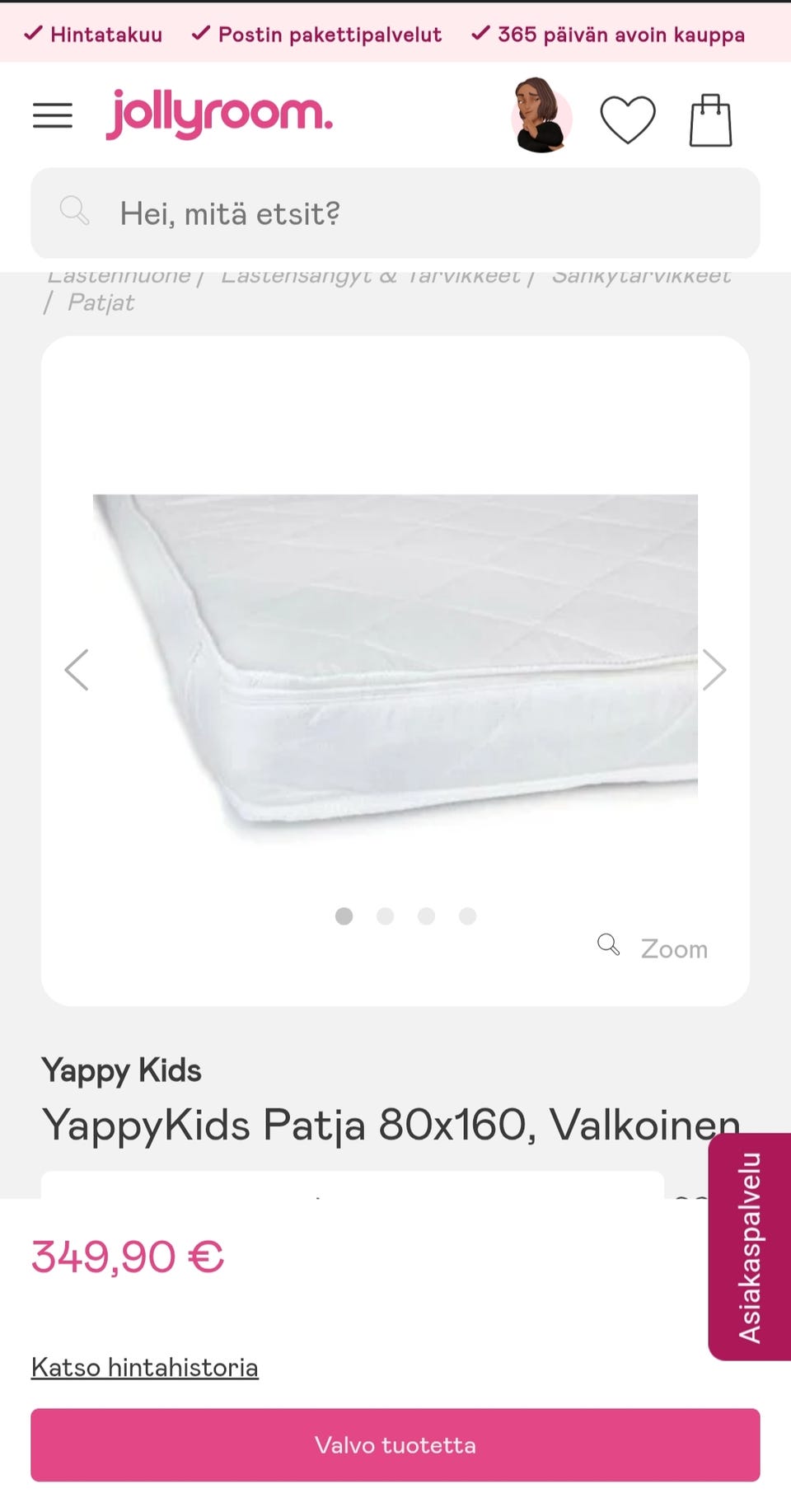Image resolution: width=791 pixels, height=1512 pixels.
Task: Select the first carousel dot
Action: pyautogui.click(x=344, y=915)
